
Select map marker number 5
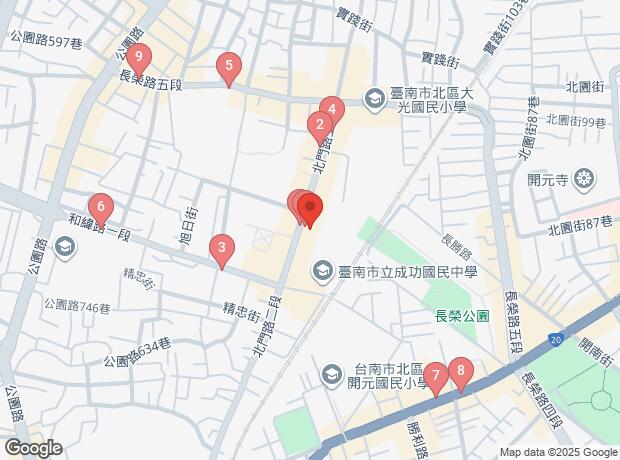(x=230, y=68)
